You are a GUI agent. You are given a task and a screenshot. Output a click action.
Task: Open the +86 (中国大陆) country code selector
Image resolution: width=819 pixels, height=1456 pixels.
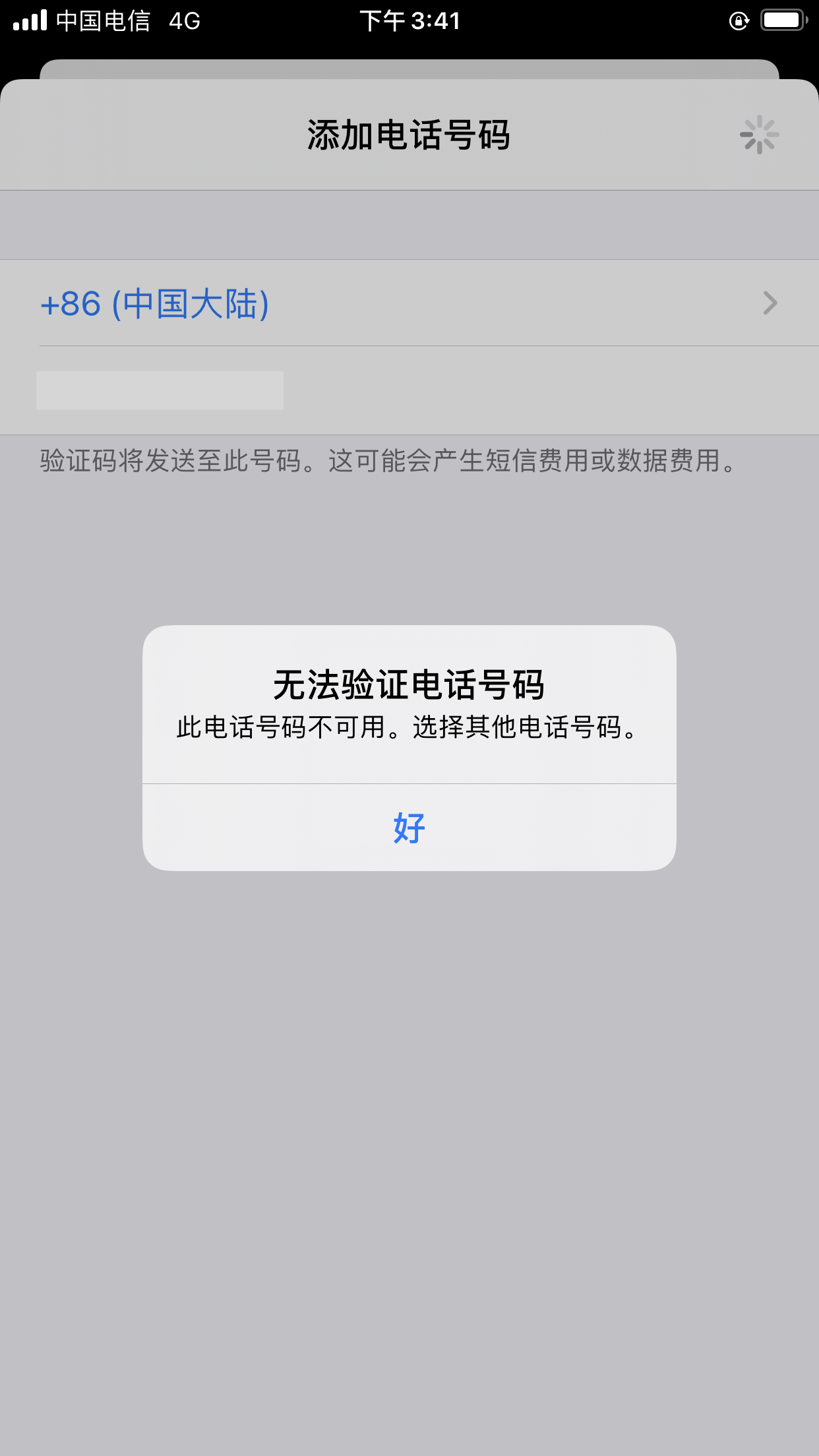409,303
